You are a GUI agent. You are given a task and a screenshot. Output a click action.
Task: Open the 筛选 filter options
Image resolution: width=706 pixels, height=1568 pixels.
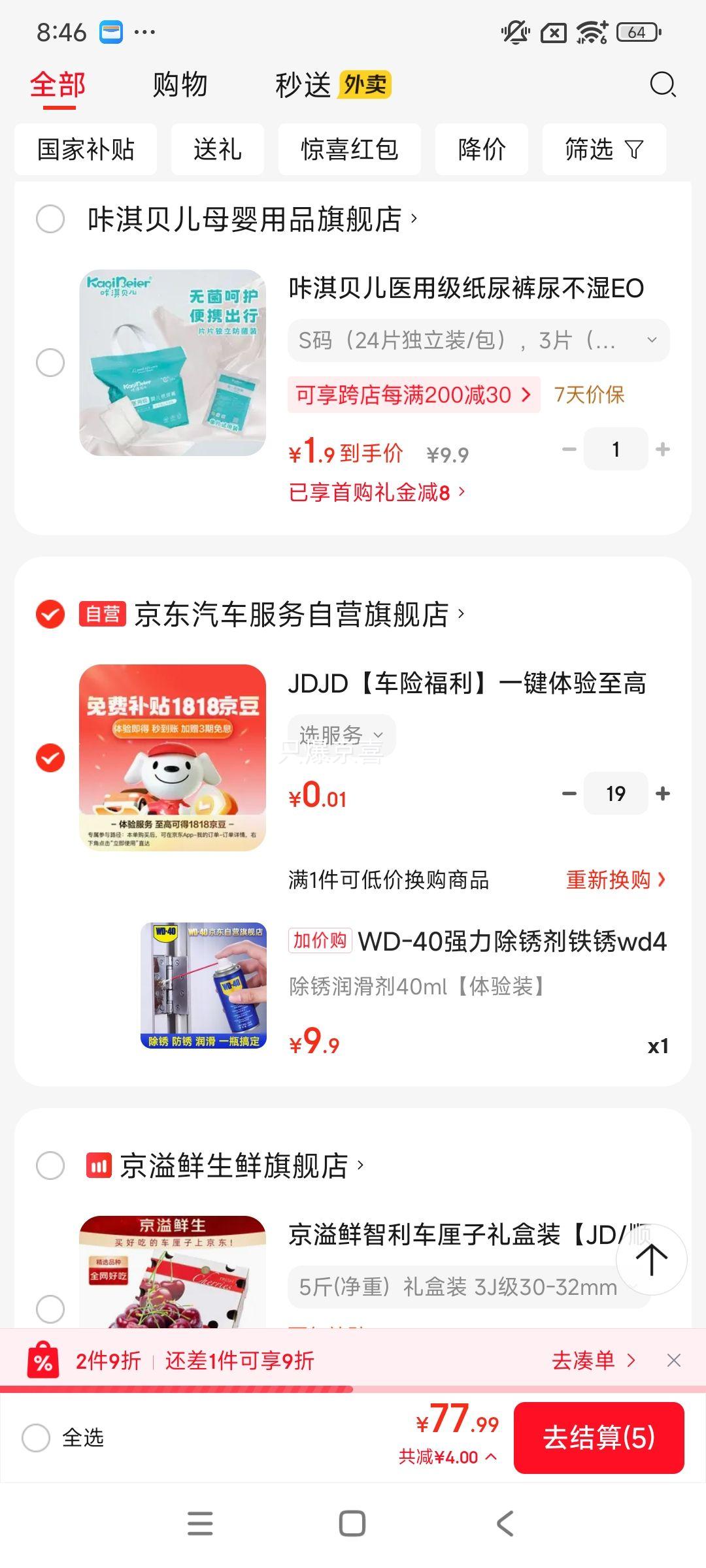click(603, 150)
